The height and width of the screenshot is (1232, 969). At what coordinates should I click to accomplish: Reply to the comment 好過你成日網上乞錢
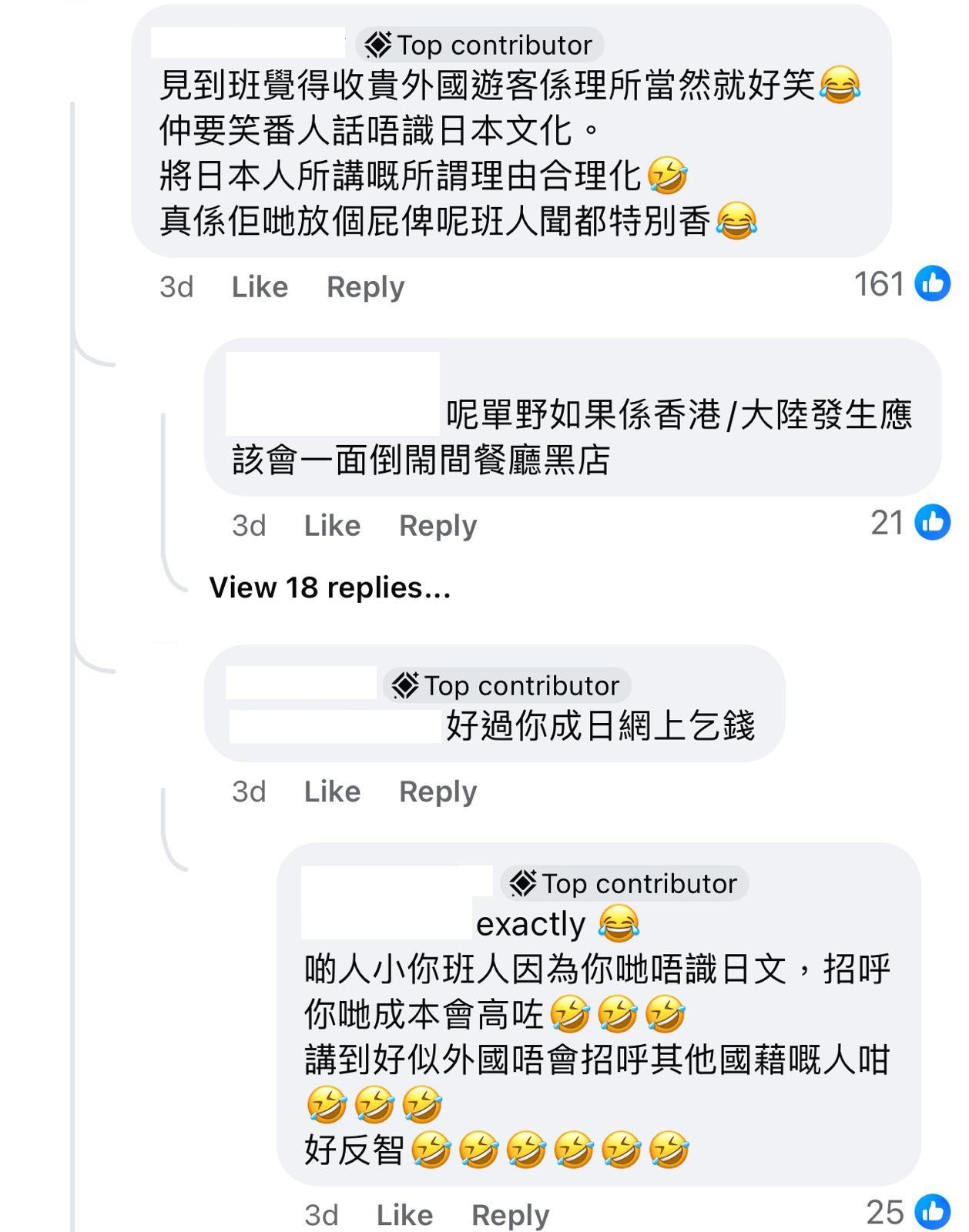click(x=438, y=792)
